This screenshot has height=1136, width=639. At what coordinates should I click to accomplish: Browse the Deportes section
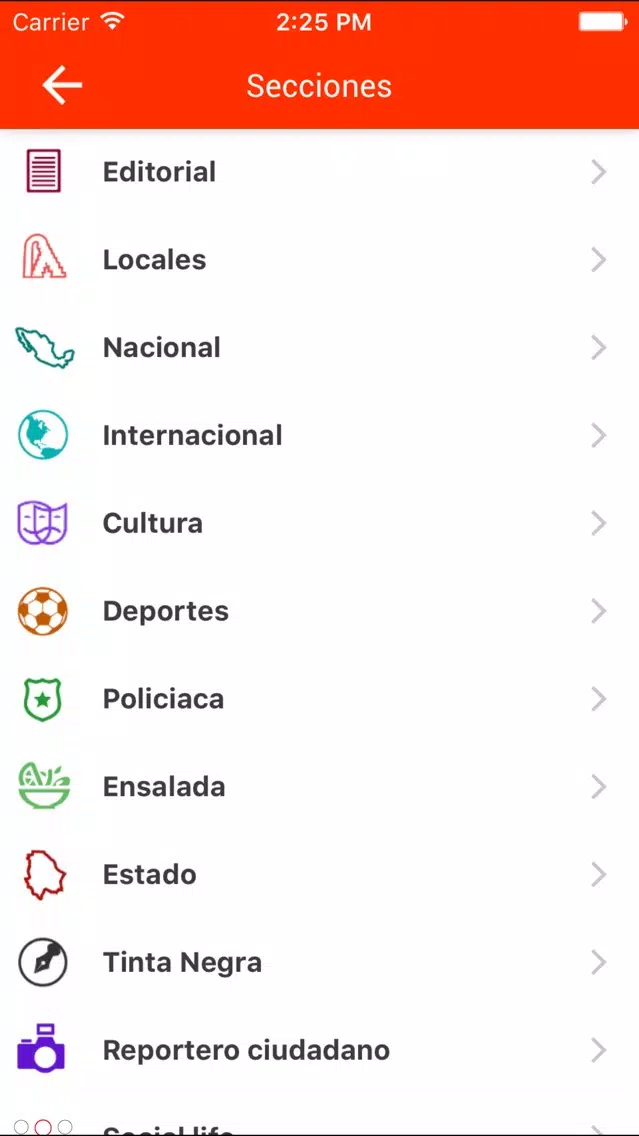pos(320,611)
